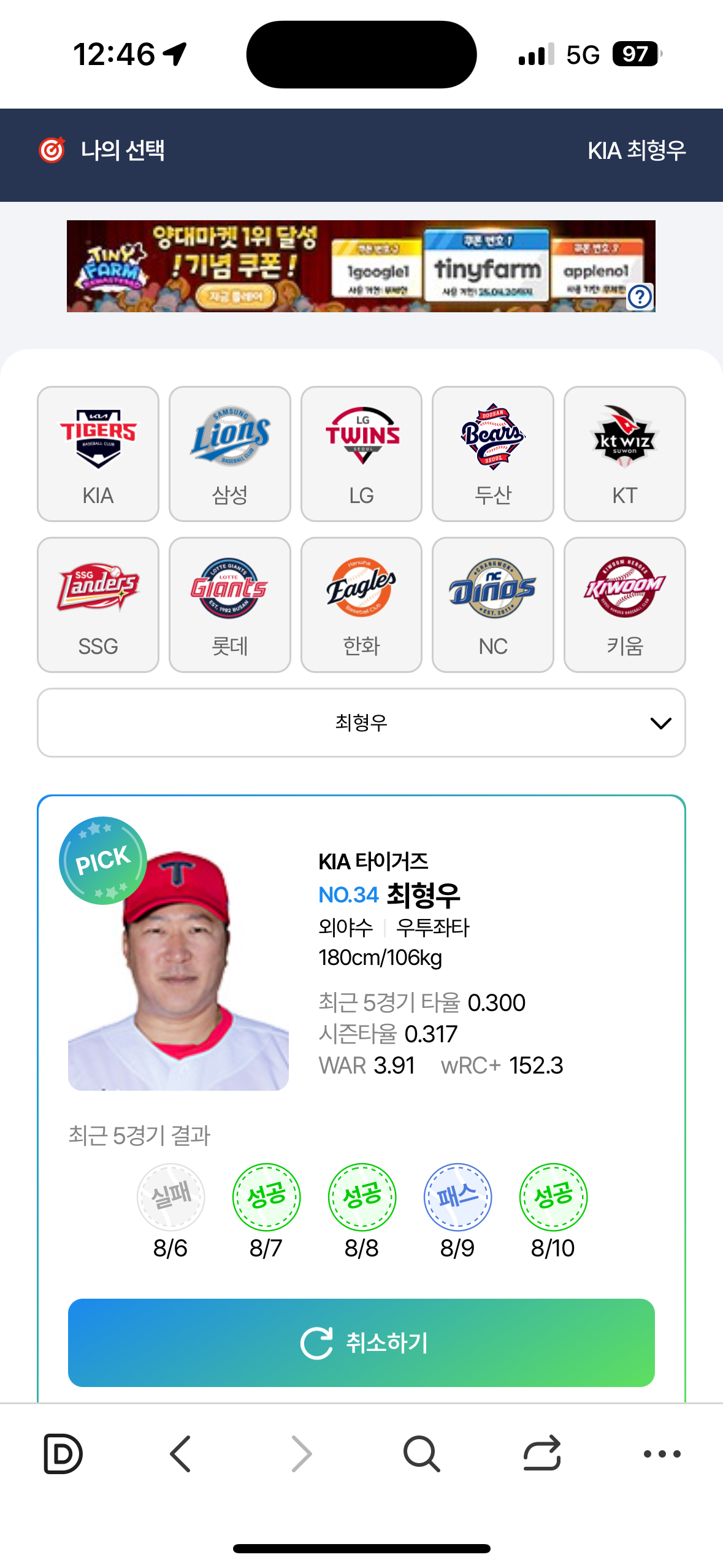Image resolution: width=723 pixels, height=1568 pixels.
Task: Share this page from the toolbar
Action: 542,1453
